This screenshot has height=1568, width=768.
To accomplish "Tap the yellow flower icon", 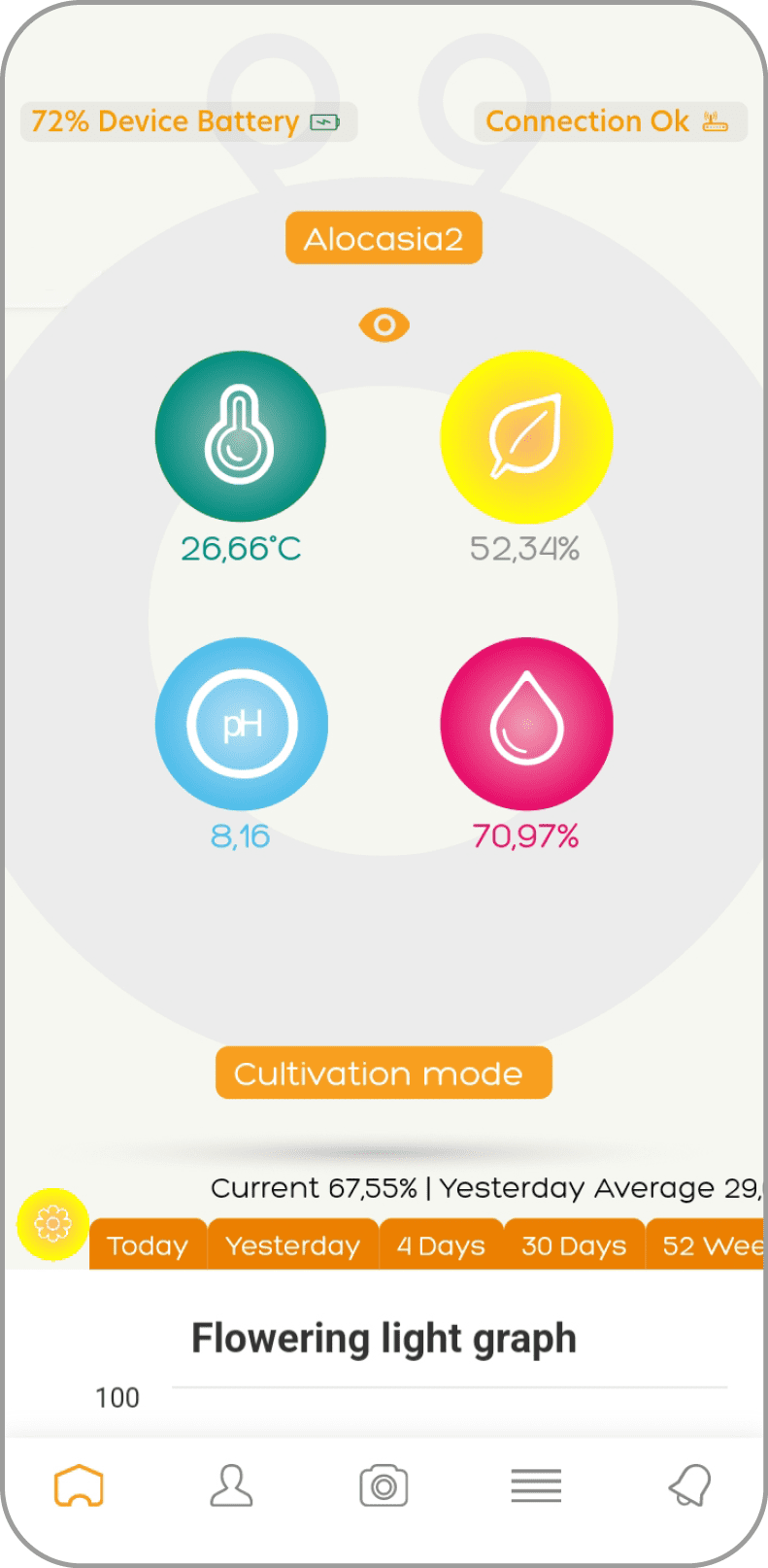I will pyautogui.click(x=52, y=1224).
